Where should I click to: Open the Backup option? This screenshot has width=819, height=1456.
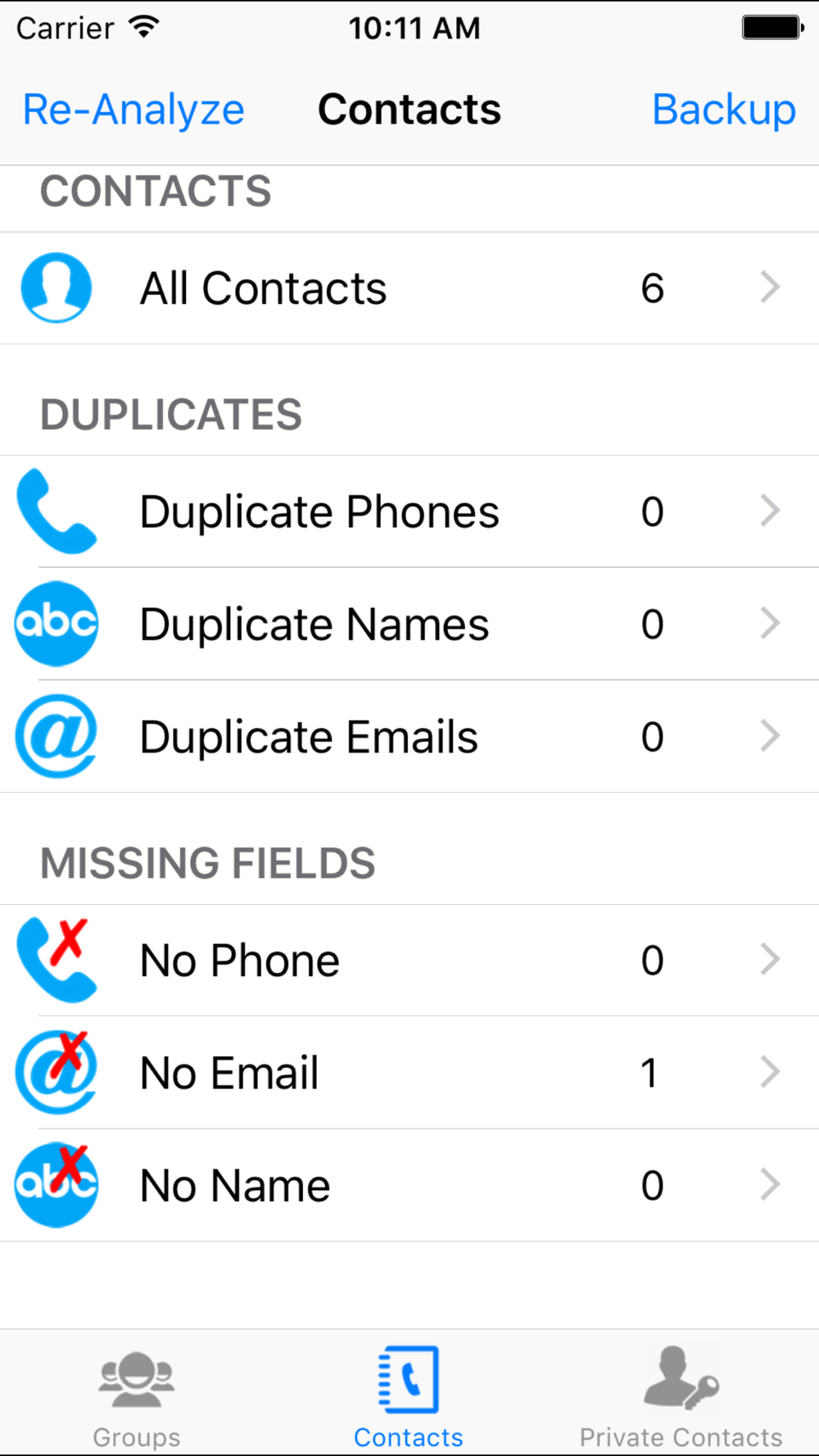point(724,110)
